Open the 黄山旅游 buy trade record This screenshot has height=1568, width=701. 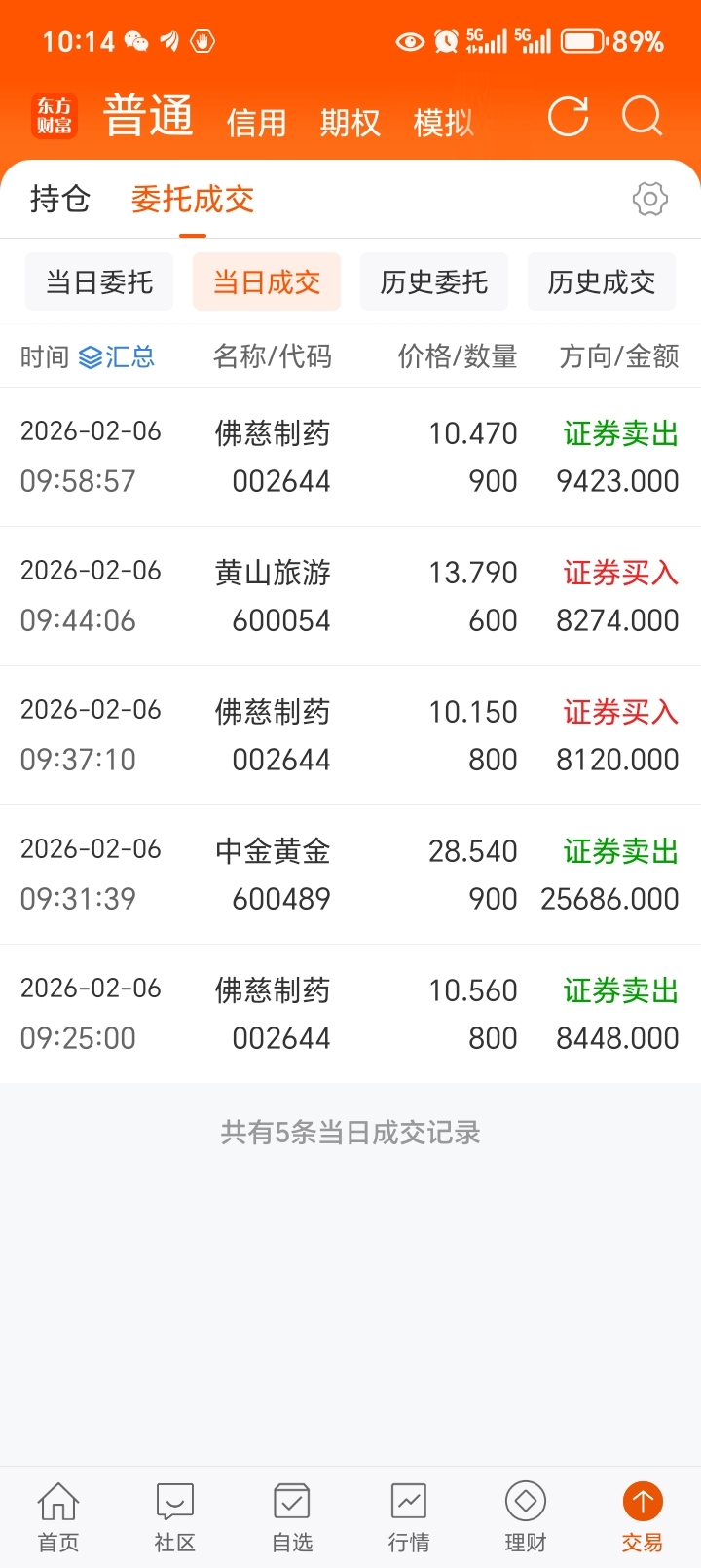(350, 596)
